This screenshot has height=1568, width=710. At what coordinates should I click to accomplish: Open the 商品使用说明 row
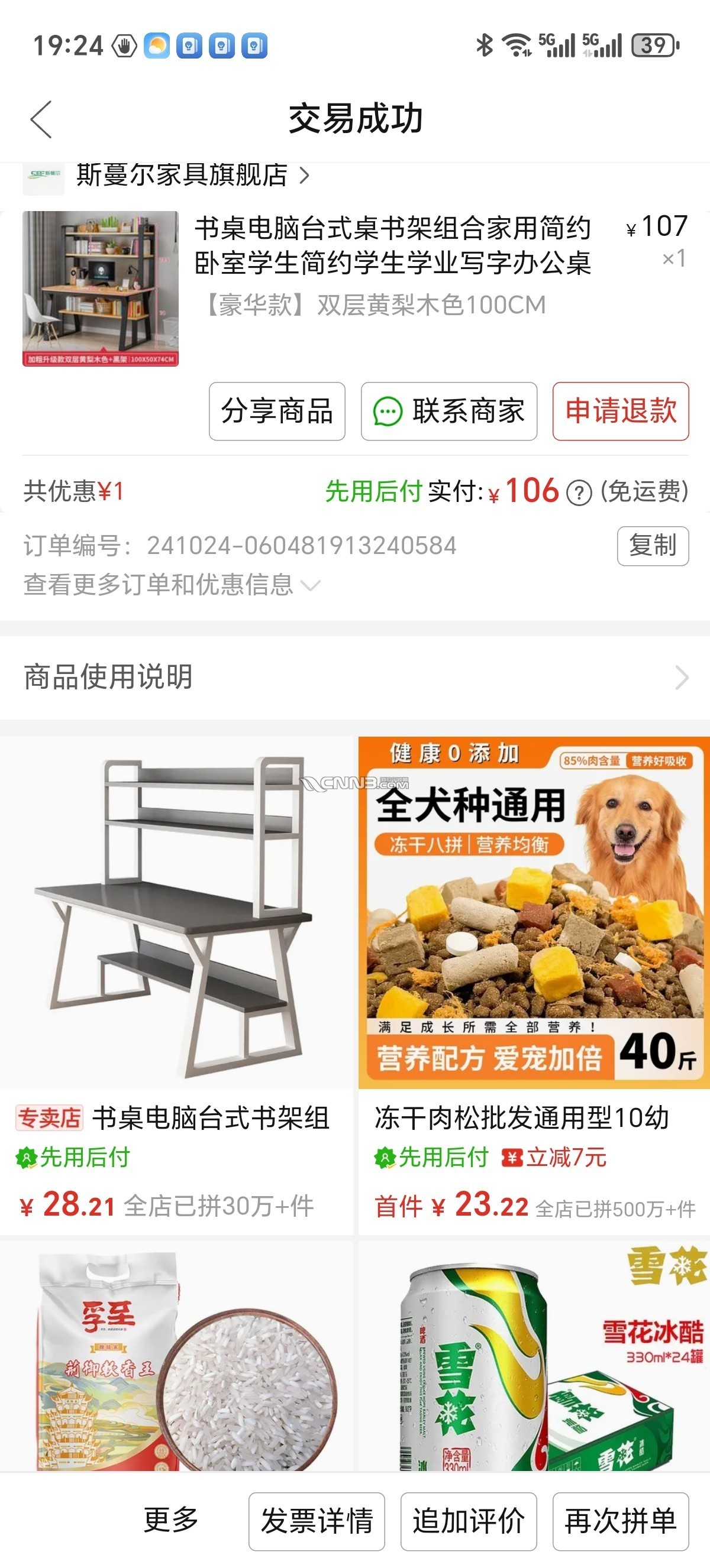click(x=355, y=678)
